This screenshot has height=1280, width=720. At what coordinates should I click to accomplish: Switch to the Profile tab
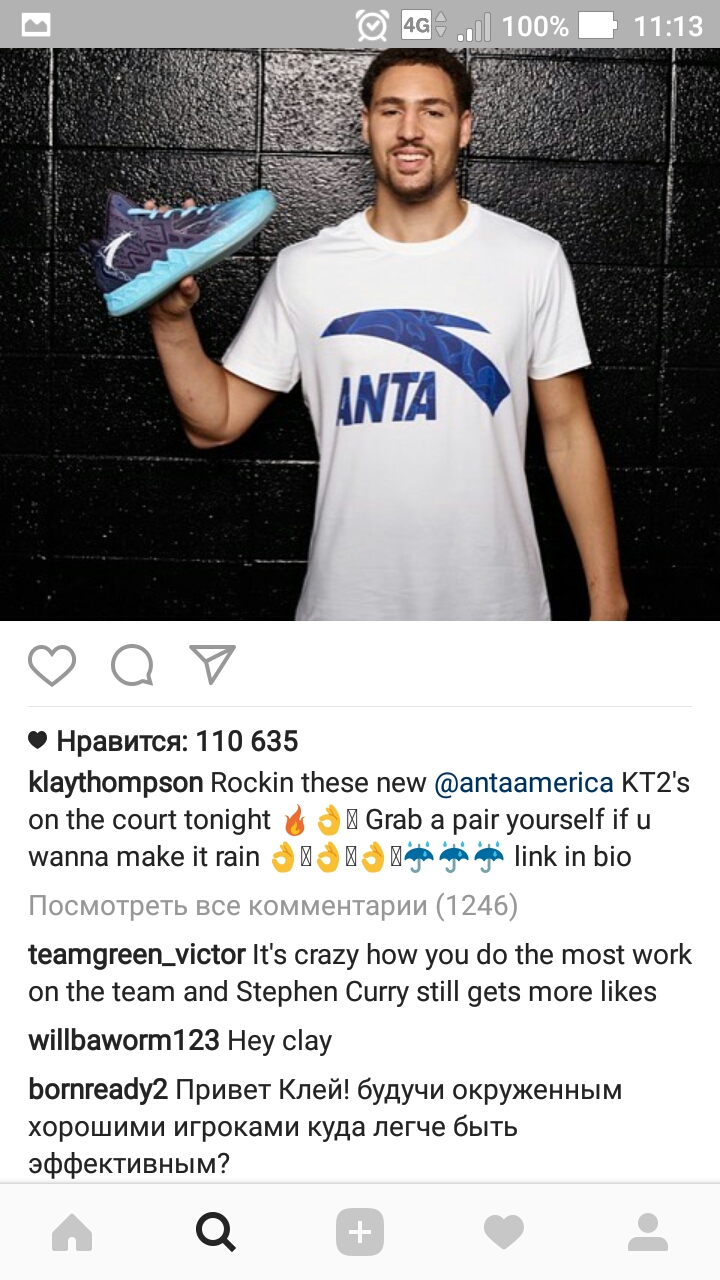pyautogui.click(x=648, y=1232)
